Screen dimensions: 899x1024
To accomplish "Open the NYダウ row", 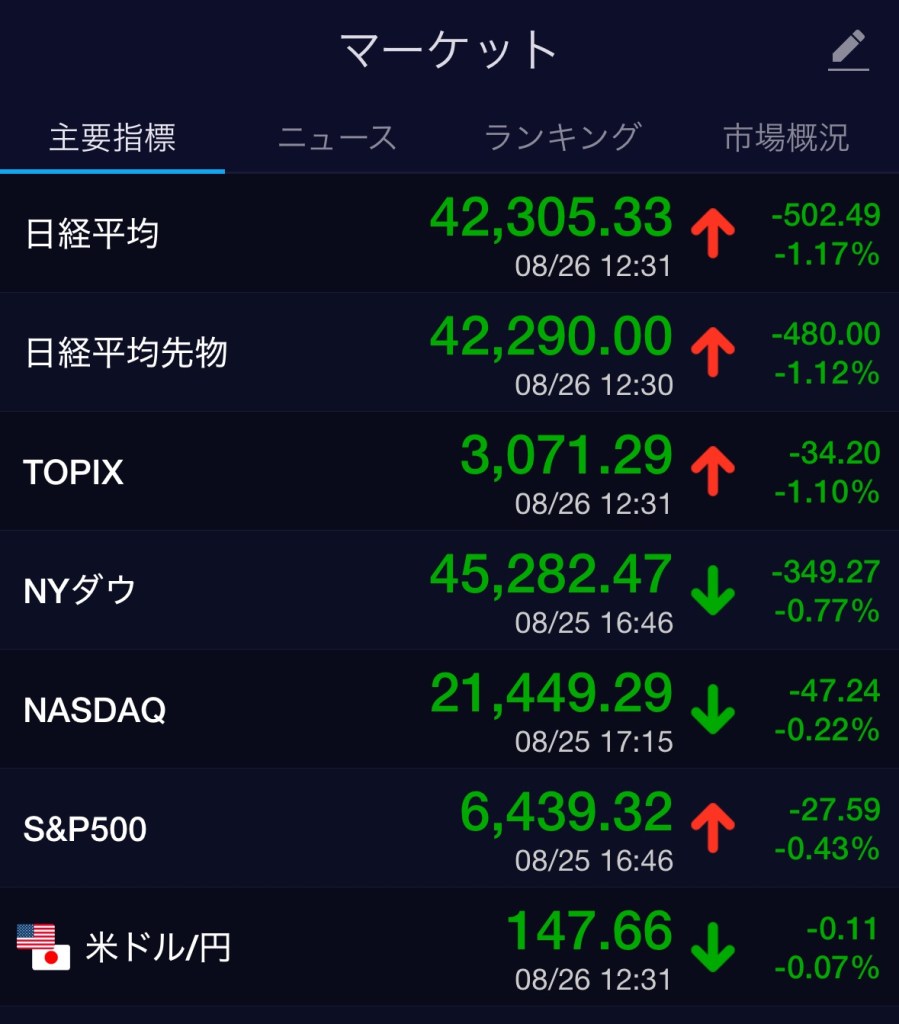I will pyautogui.click(x=449, y=591).
